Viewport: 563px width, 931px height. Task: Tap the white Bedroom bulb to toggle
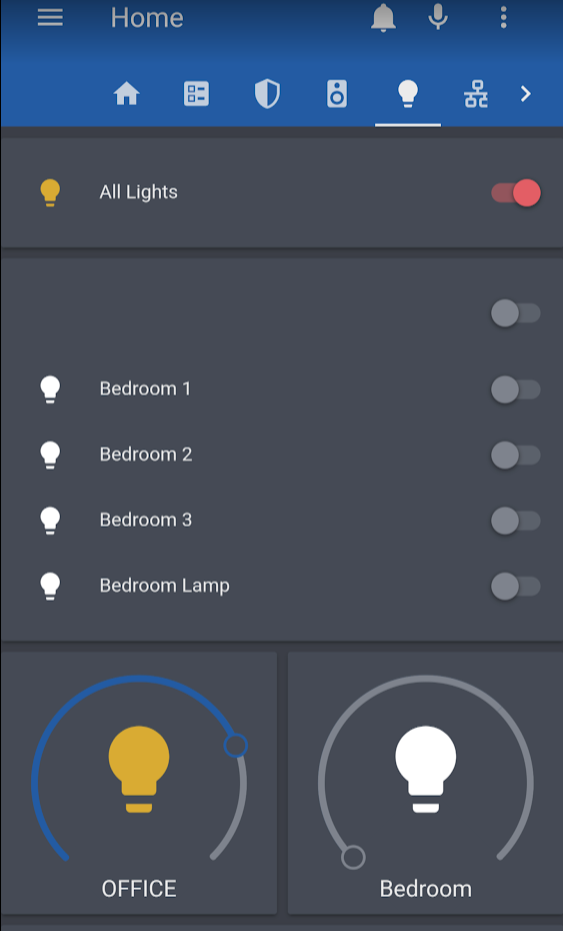pyautogui.click(x=425, y=768)
